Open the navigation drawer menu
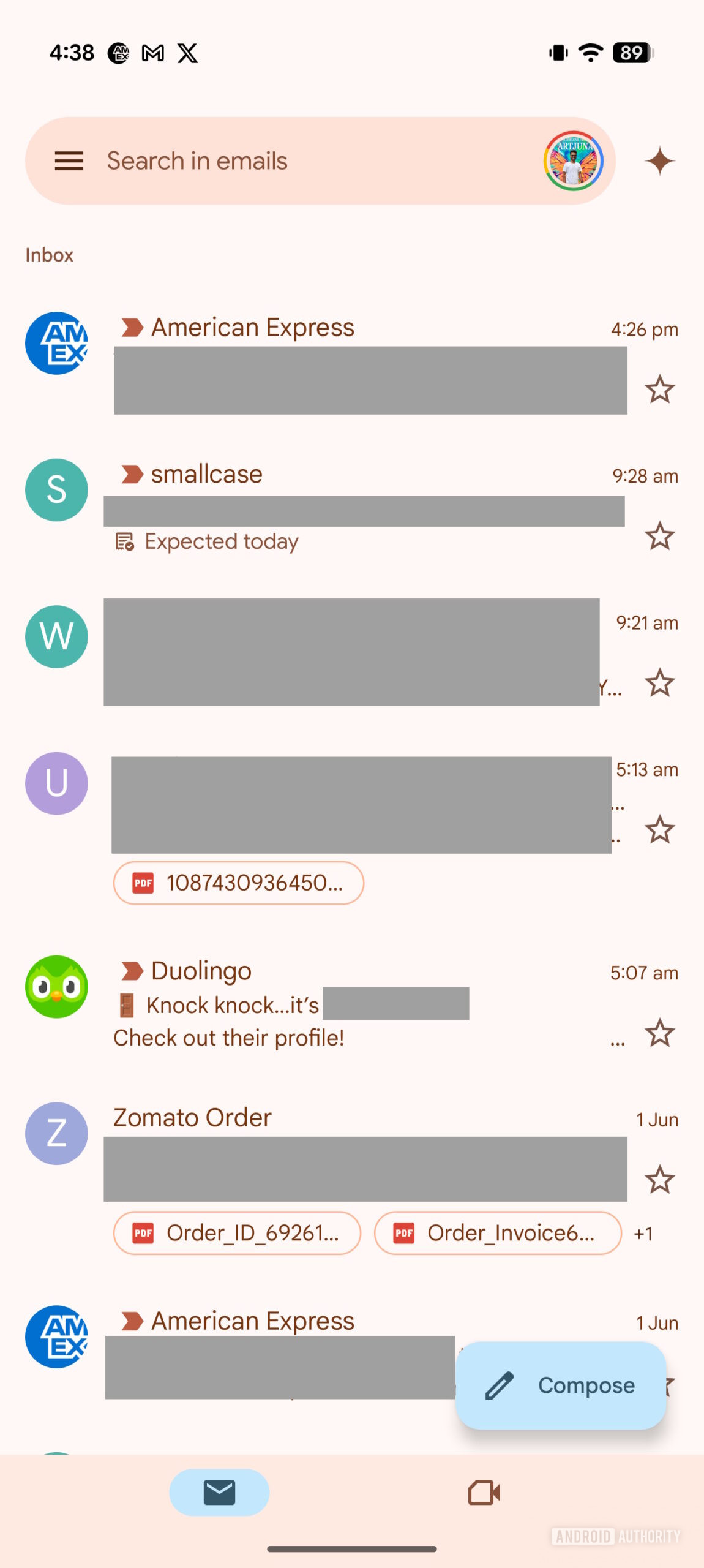704x1568 pixels. 69,161
